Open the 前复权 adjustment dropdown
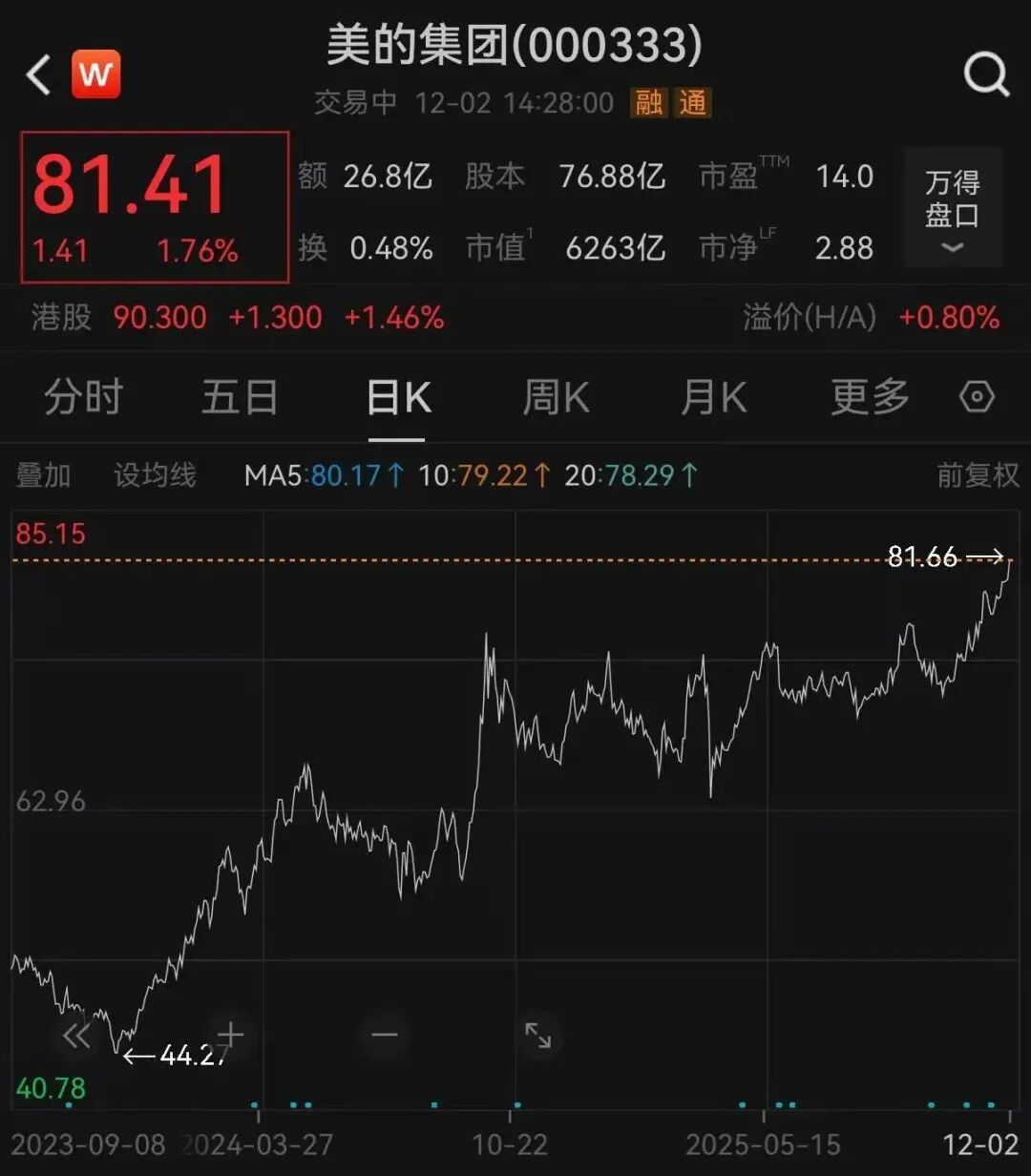 pos(976,474)
